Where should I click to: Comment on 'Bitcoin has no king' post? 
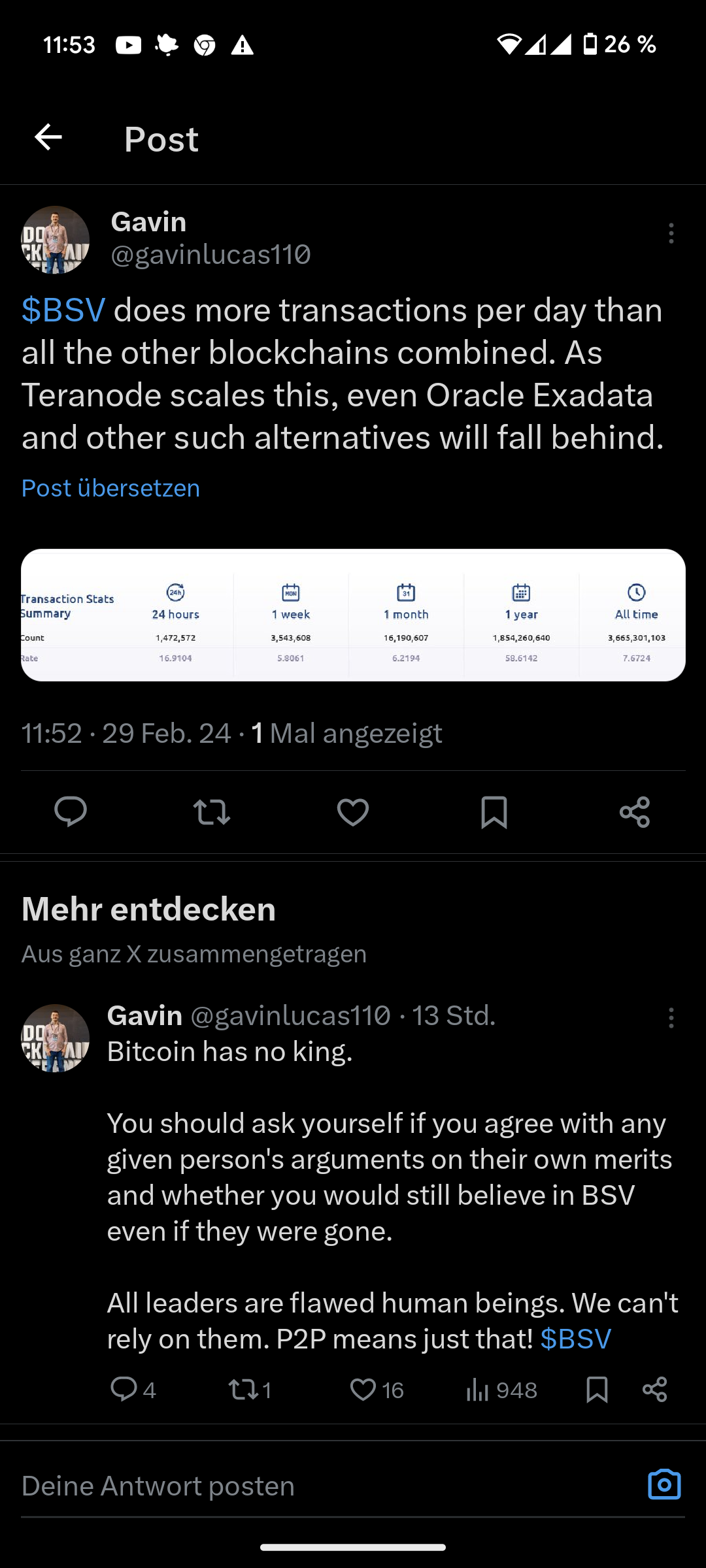tap(124, 1389)
